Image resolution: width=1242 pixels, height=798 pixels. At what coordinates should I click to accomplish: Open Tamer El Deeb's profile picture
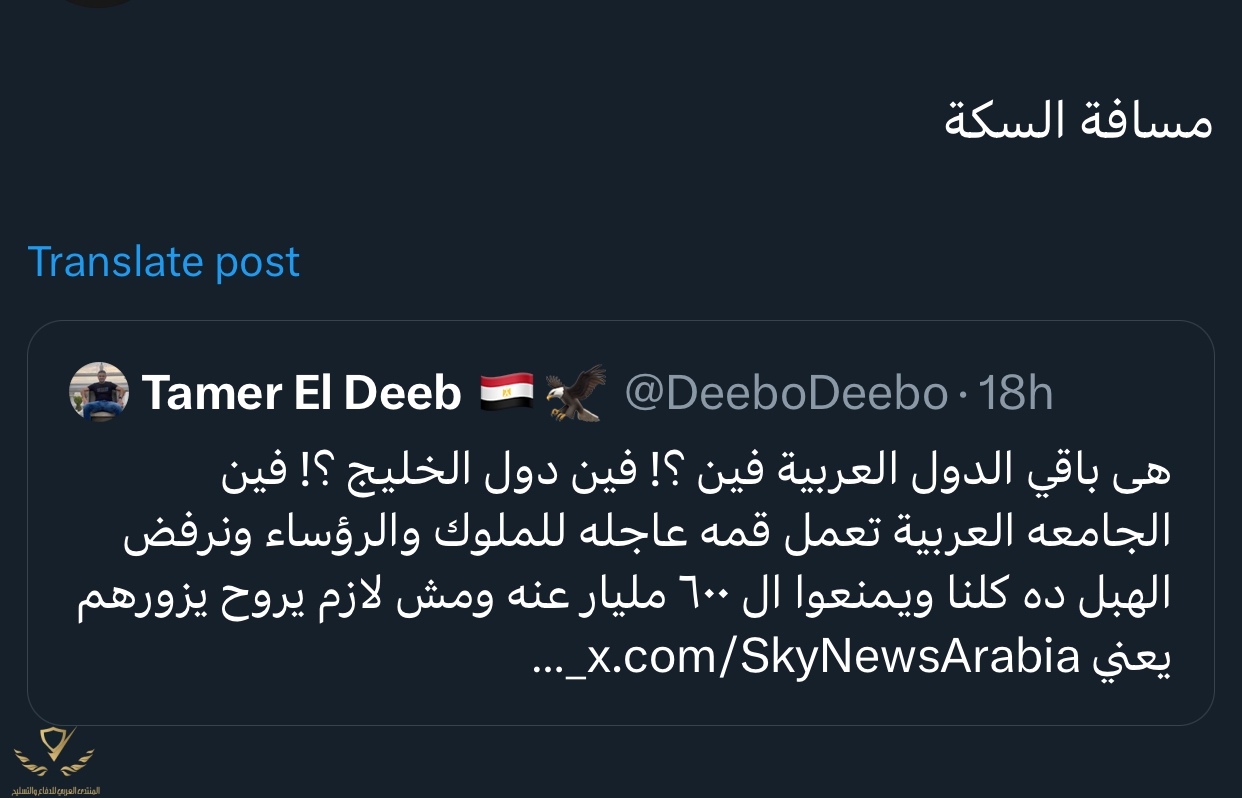99,393
